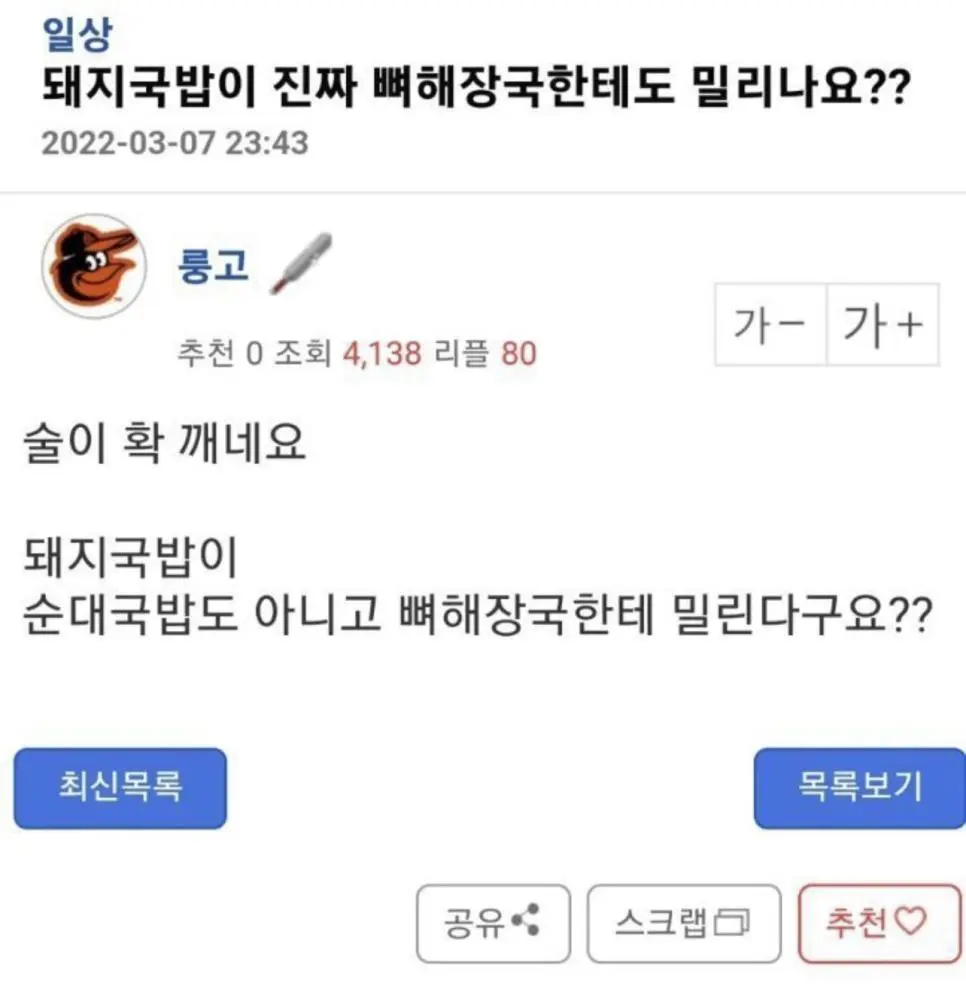Screen dimensions: 966x989
Task: Open the 일상 category link
Action: click(x=77, y=37)
